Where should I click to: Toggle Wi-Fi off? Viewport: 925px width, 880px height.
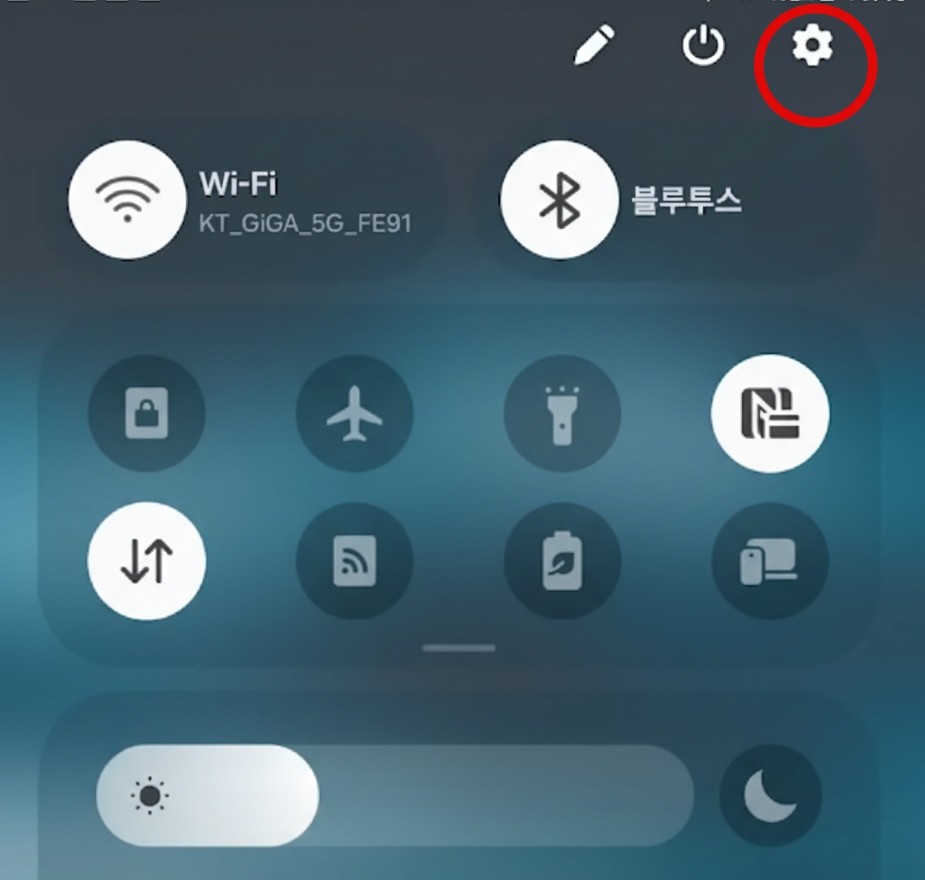pos(127,200)
